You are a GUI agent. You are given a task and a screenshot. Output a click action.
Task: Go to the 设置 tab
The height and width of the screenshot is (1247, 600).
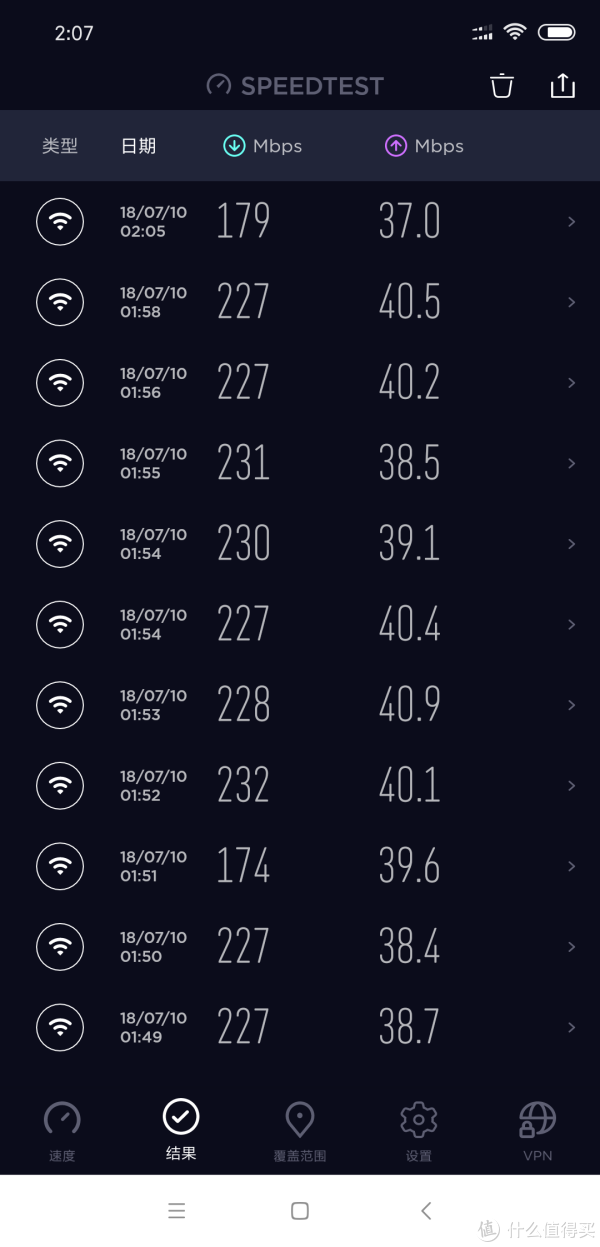419,1133
